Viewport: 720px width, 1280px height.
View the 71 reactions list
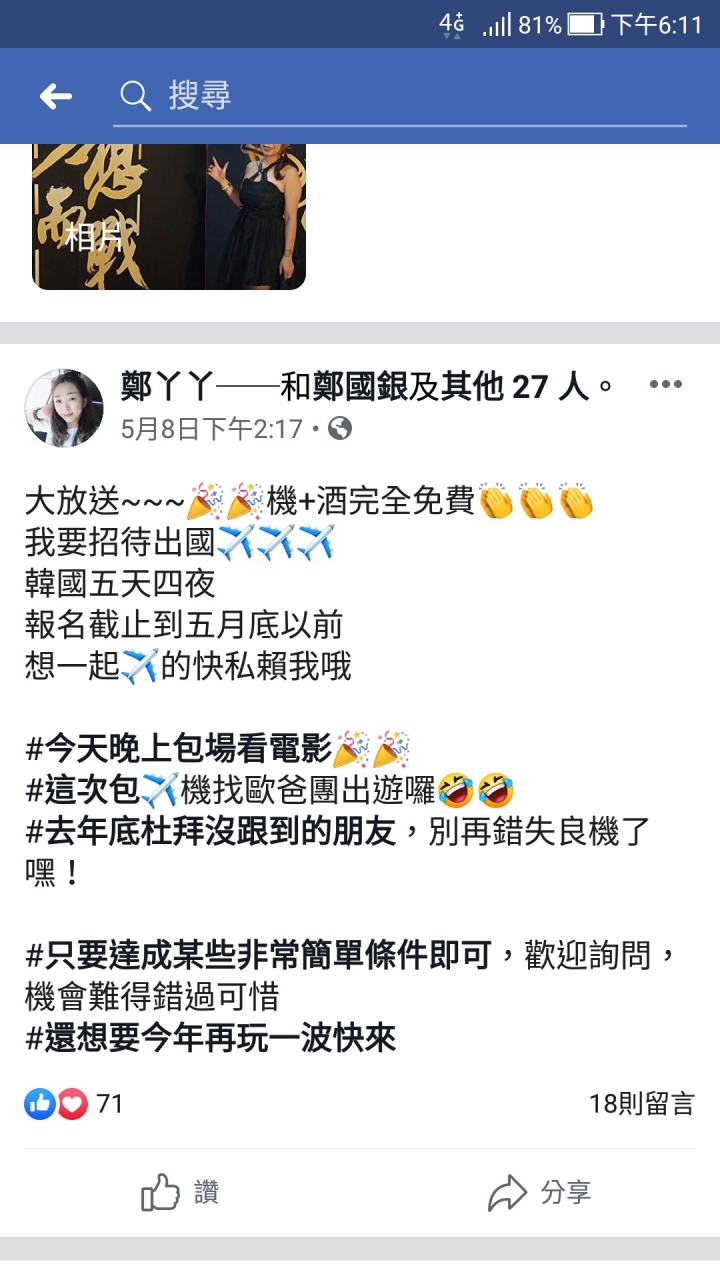[74, 1104]
